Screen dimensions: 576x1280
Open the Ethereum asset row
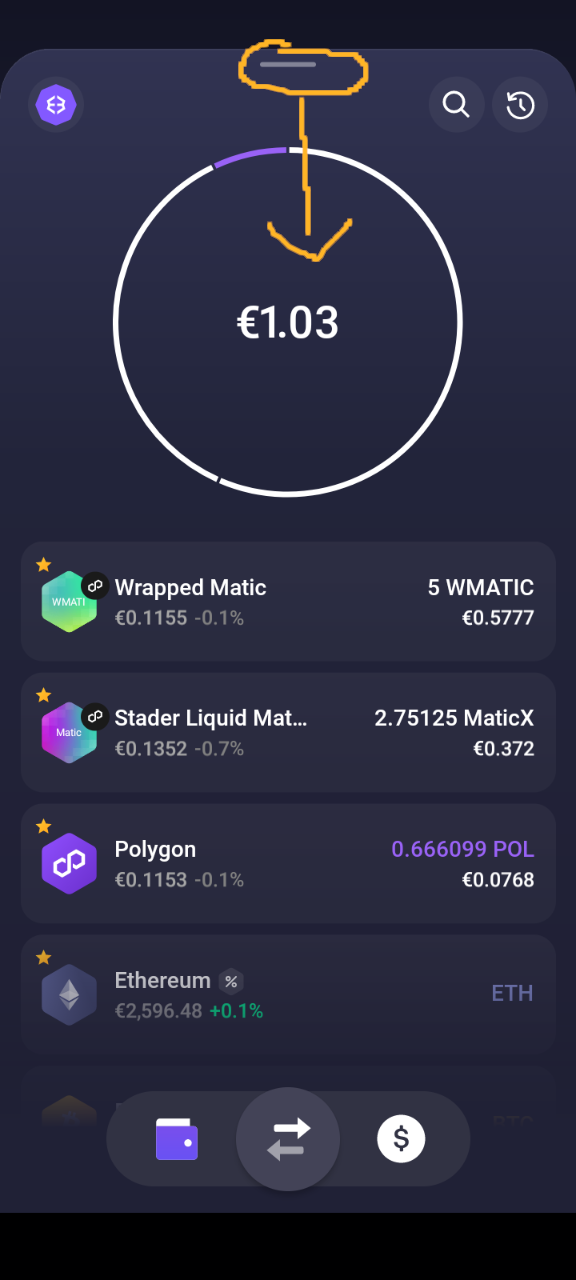pos(288,994)
